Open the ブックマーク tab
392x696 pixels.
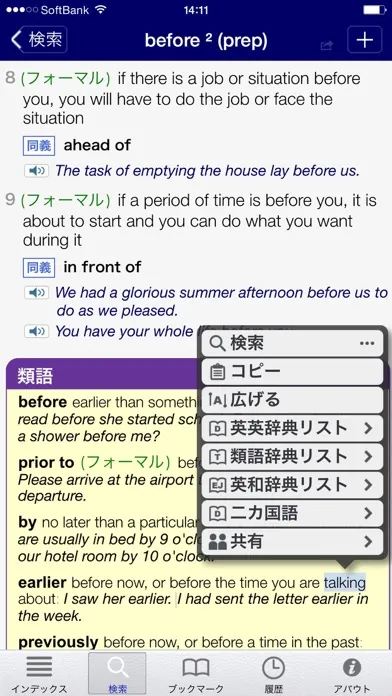click(x=196, y=674)
